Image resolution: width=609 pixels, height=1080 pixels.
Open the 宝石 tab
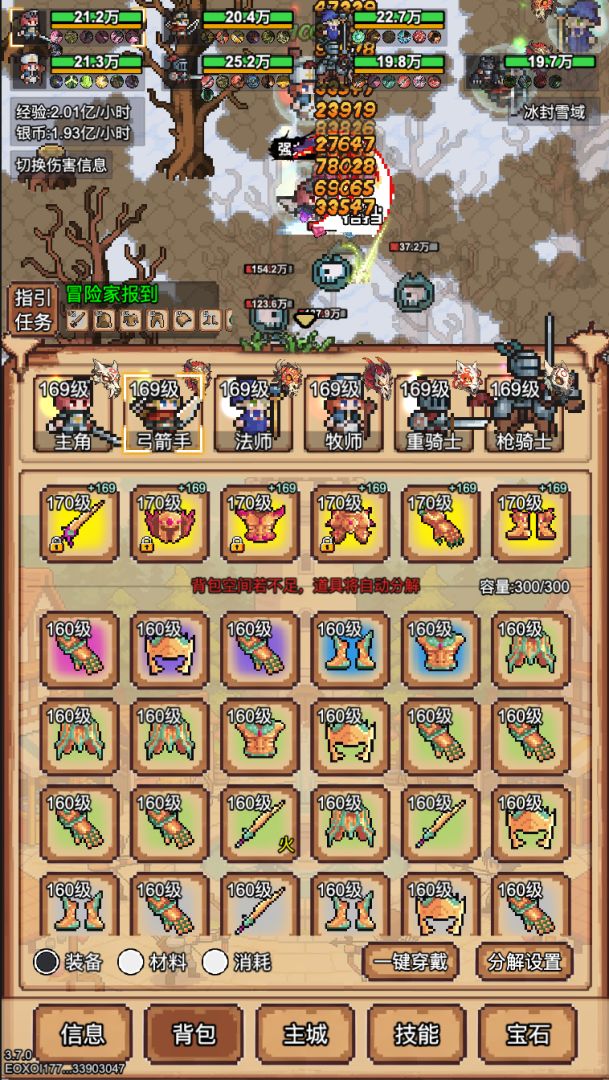pos(527,1034)
